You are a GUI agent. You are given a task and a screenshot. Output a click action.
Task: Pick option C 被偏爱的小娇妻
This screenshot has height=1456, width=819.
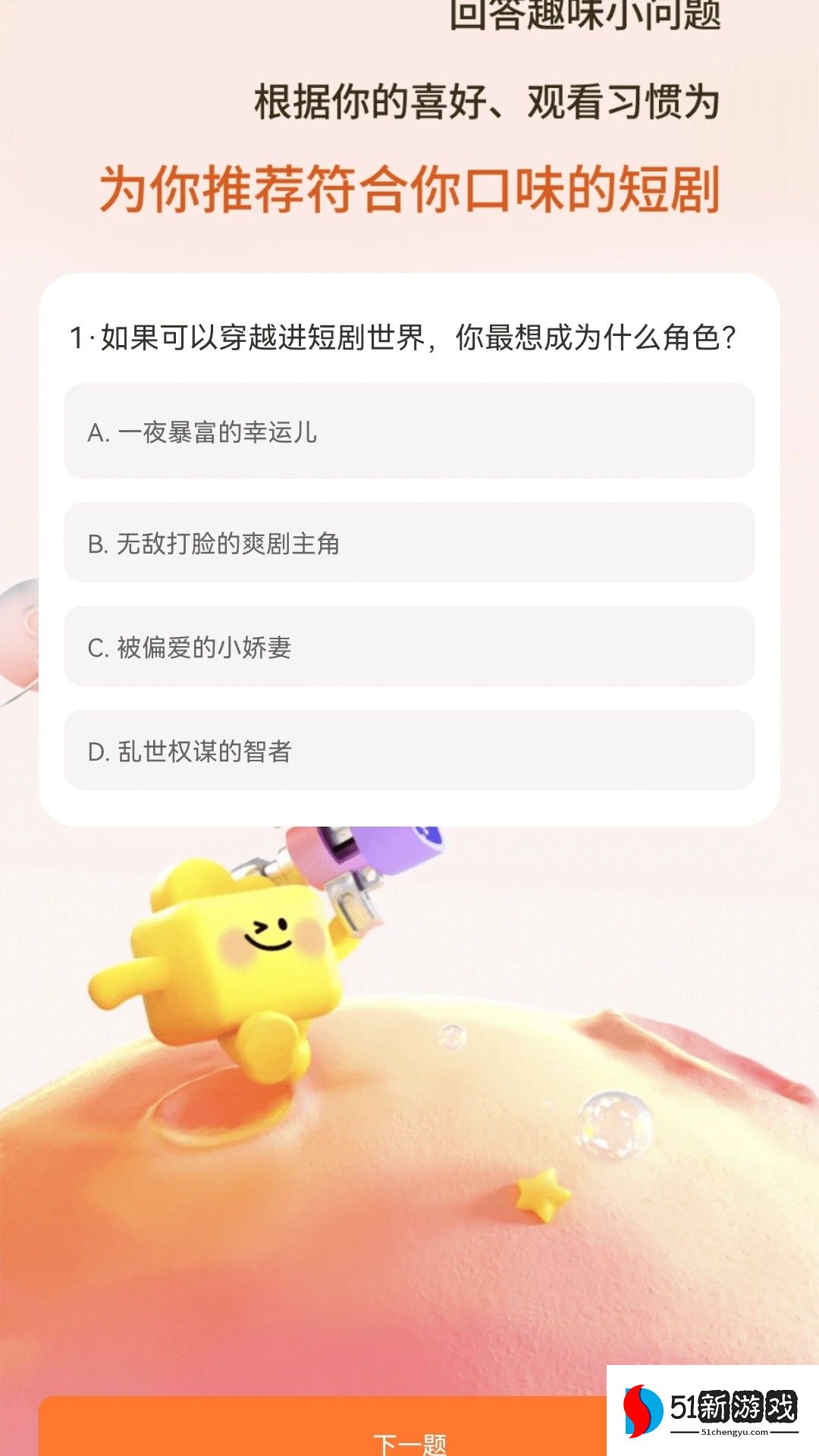click(409, 647)
